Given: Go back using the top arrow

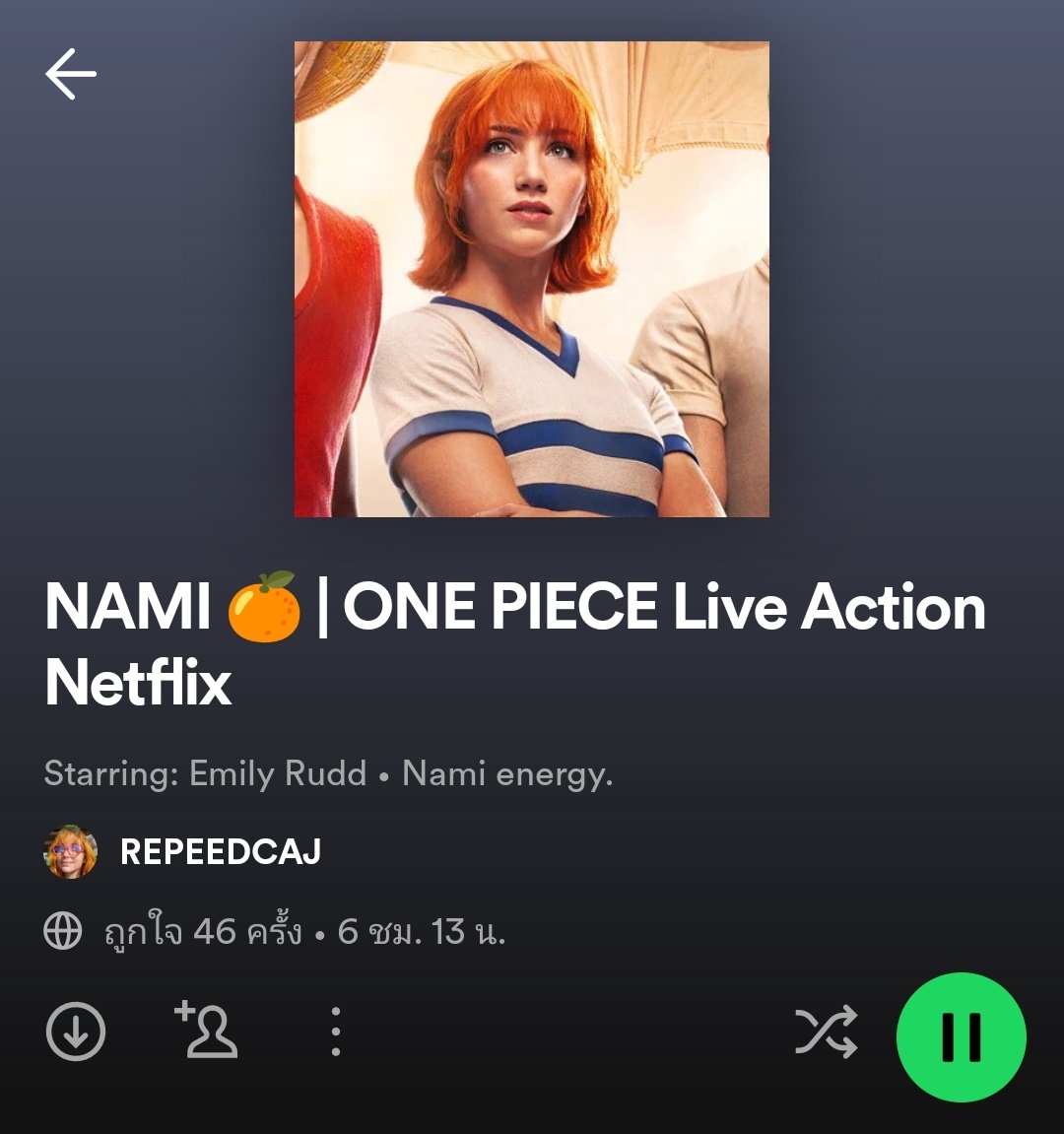Looking at the screenshot, I should pos(71,74).
